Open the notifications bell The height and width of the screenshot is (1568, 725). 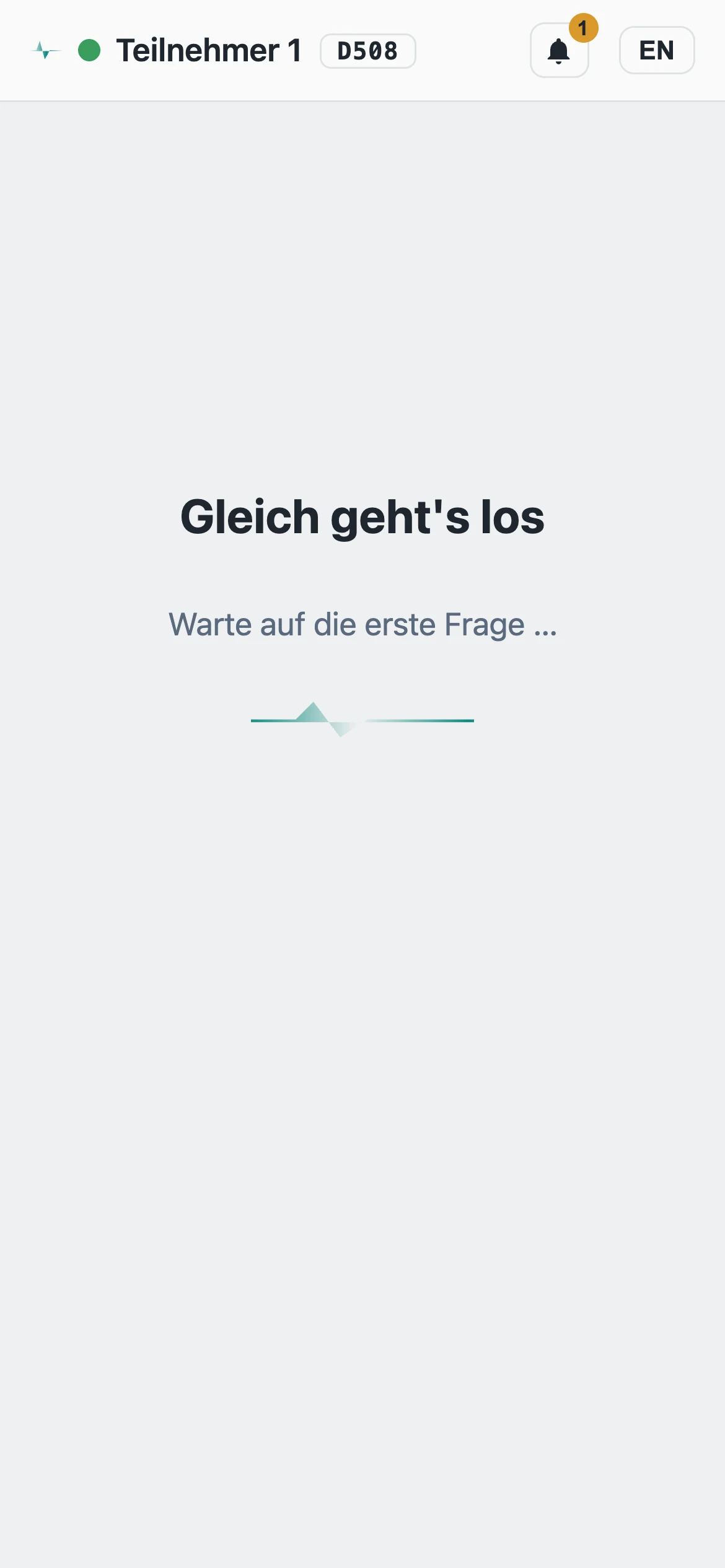559,50
